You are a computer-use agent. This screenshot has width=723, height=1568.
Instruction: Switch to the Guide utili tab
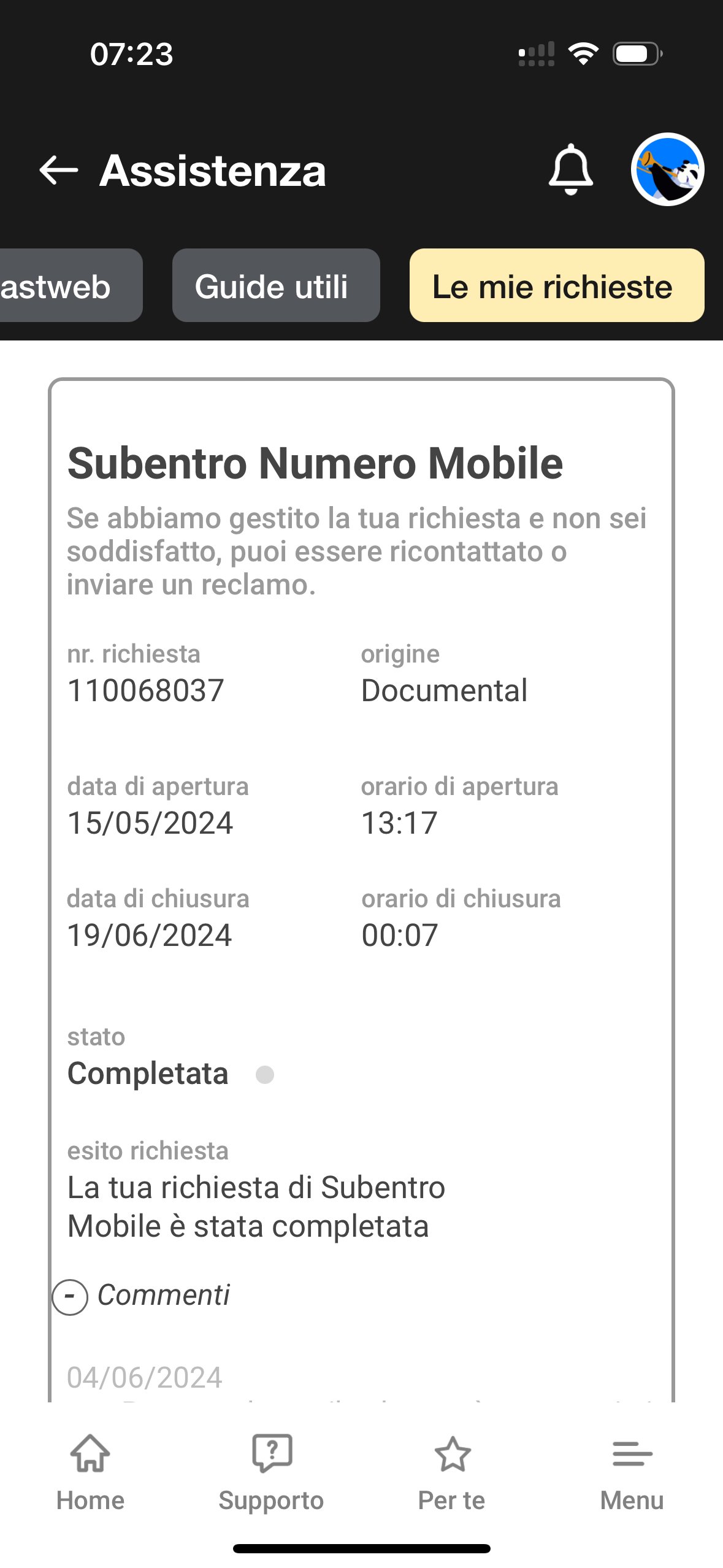coord(276,286)
